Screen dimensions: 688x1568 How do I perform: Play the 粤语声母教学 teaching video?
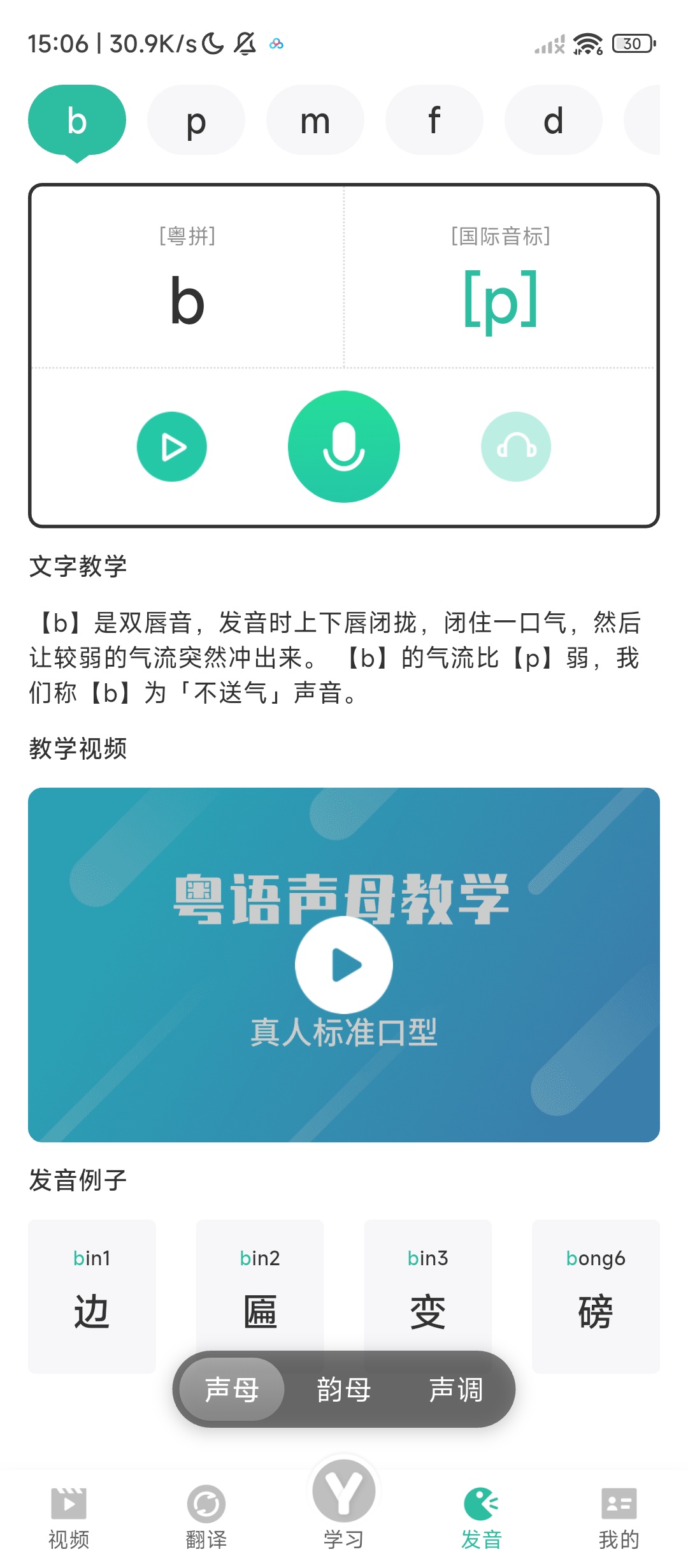coord(344,964)
